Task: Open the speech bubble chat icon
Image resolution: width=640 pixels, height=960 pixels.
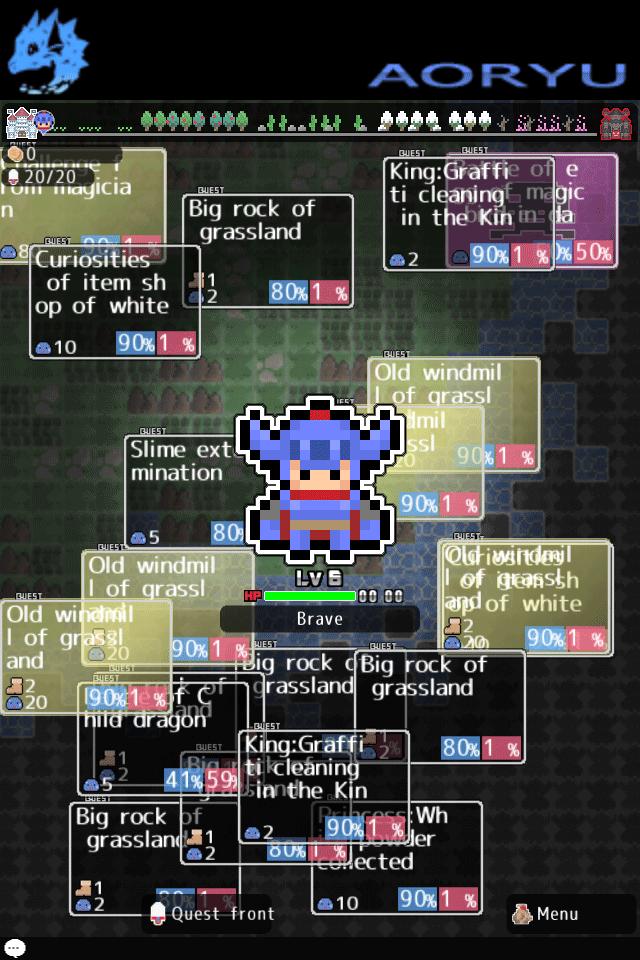Action: [x=14, y=947]
